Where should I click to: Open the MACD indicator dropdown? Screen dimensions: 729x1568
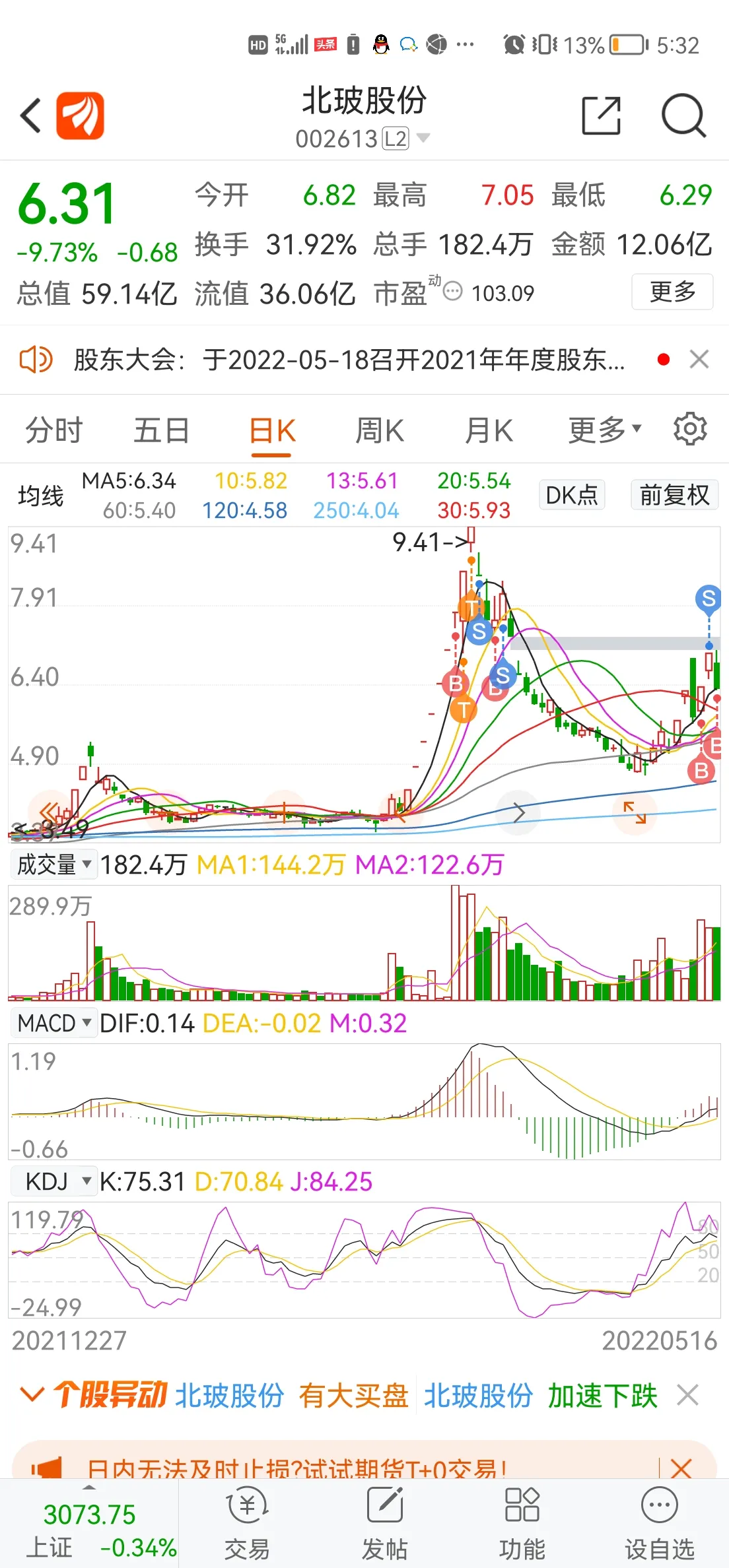(x=53, y=1024)
